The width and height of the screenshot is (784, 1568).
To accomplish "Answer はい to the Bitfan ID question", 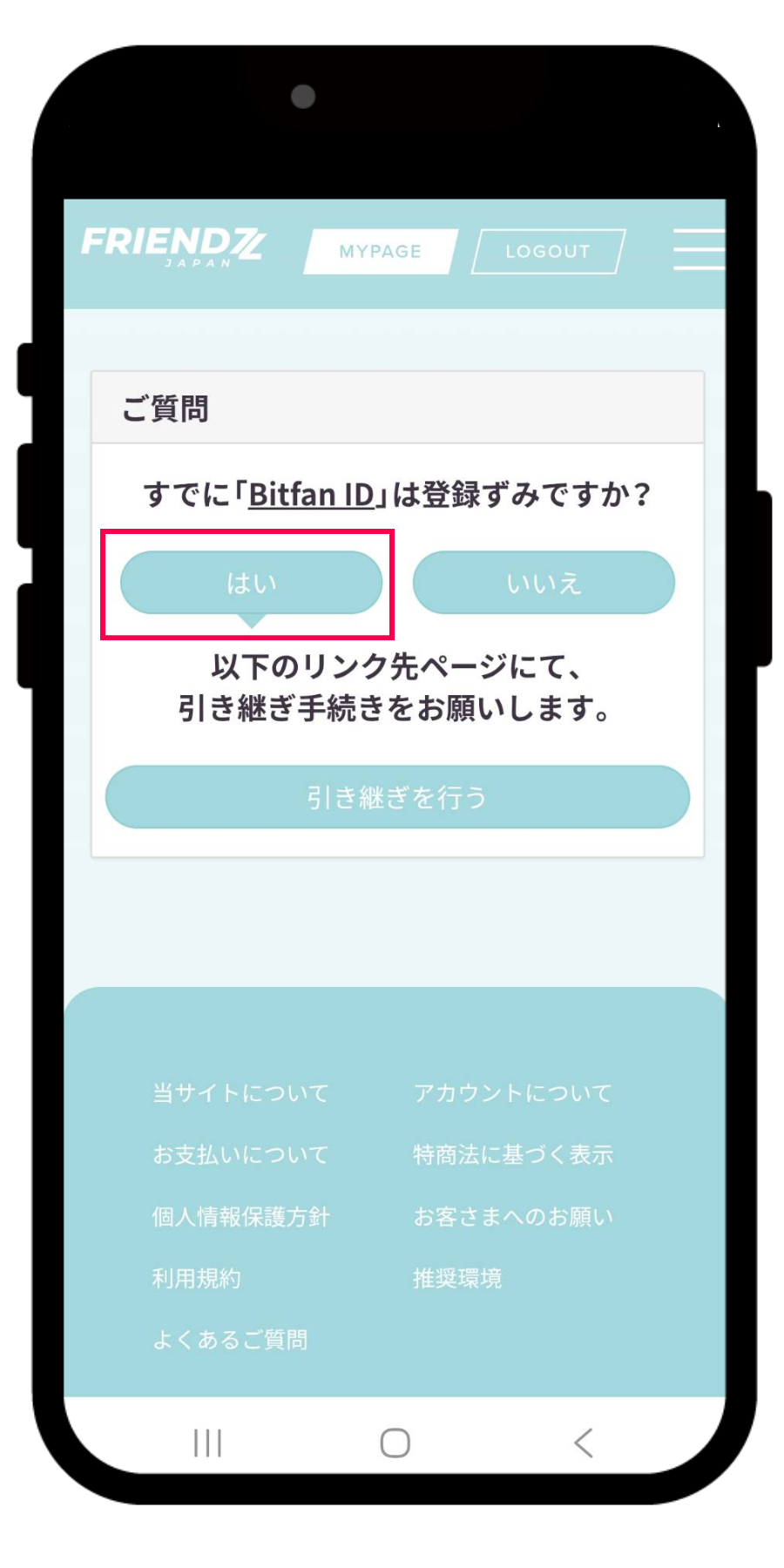I will click(251, 583).
